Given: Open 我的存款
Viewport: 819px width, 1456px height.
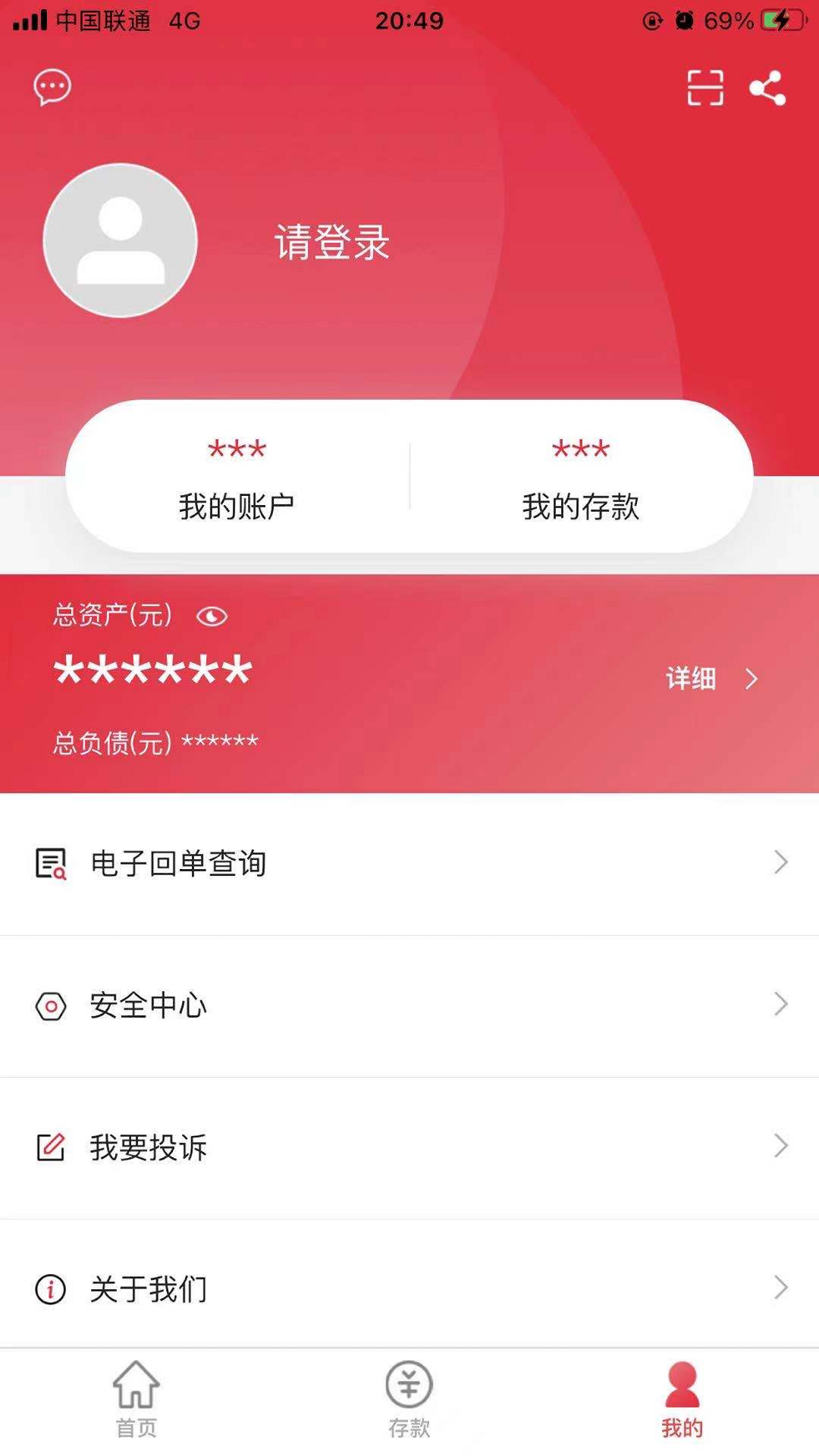Looking at the screenshot, I should (x=581, y=479).
